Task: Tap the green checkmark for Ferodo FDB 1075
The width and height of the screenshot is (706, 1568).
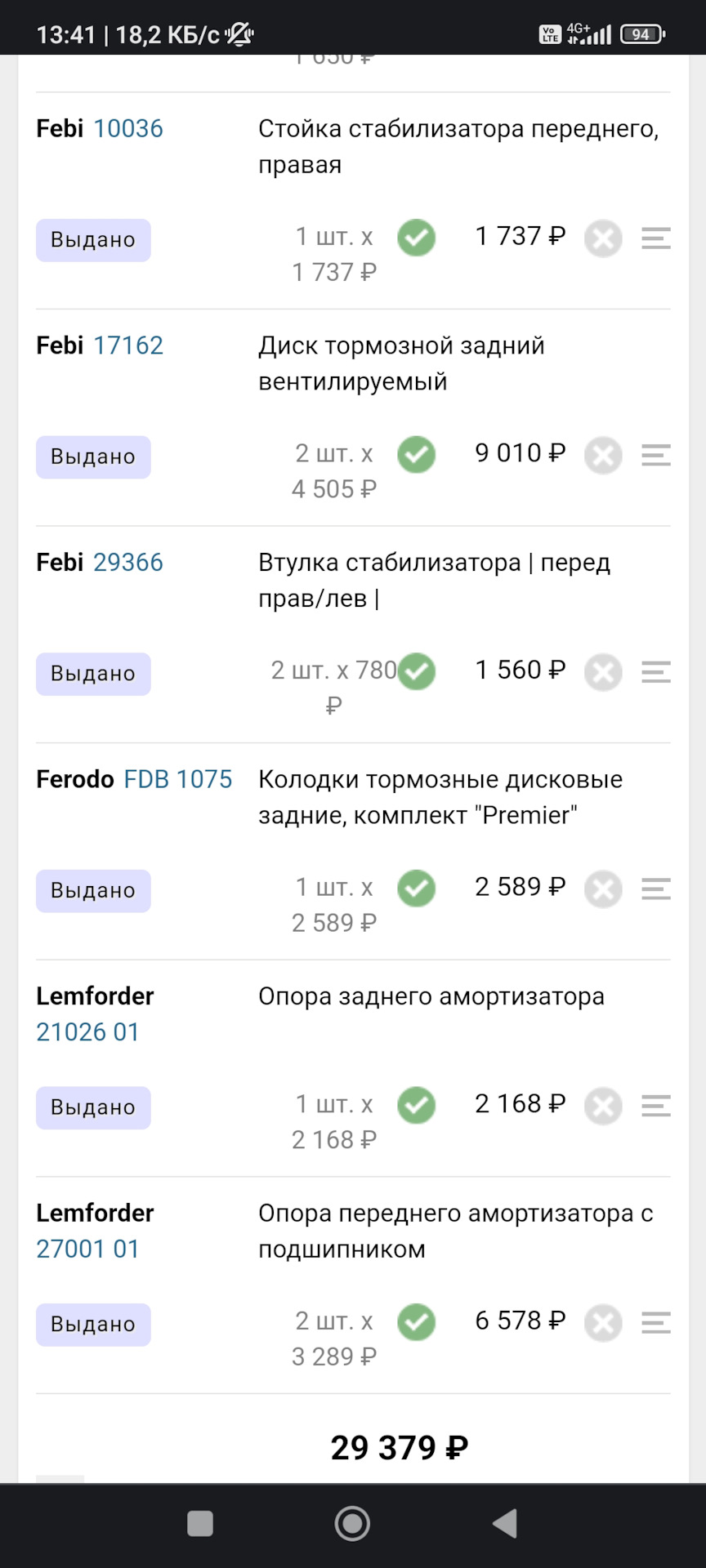Action: click(417, 889)
